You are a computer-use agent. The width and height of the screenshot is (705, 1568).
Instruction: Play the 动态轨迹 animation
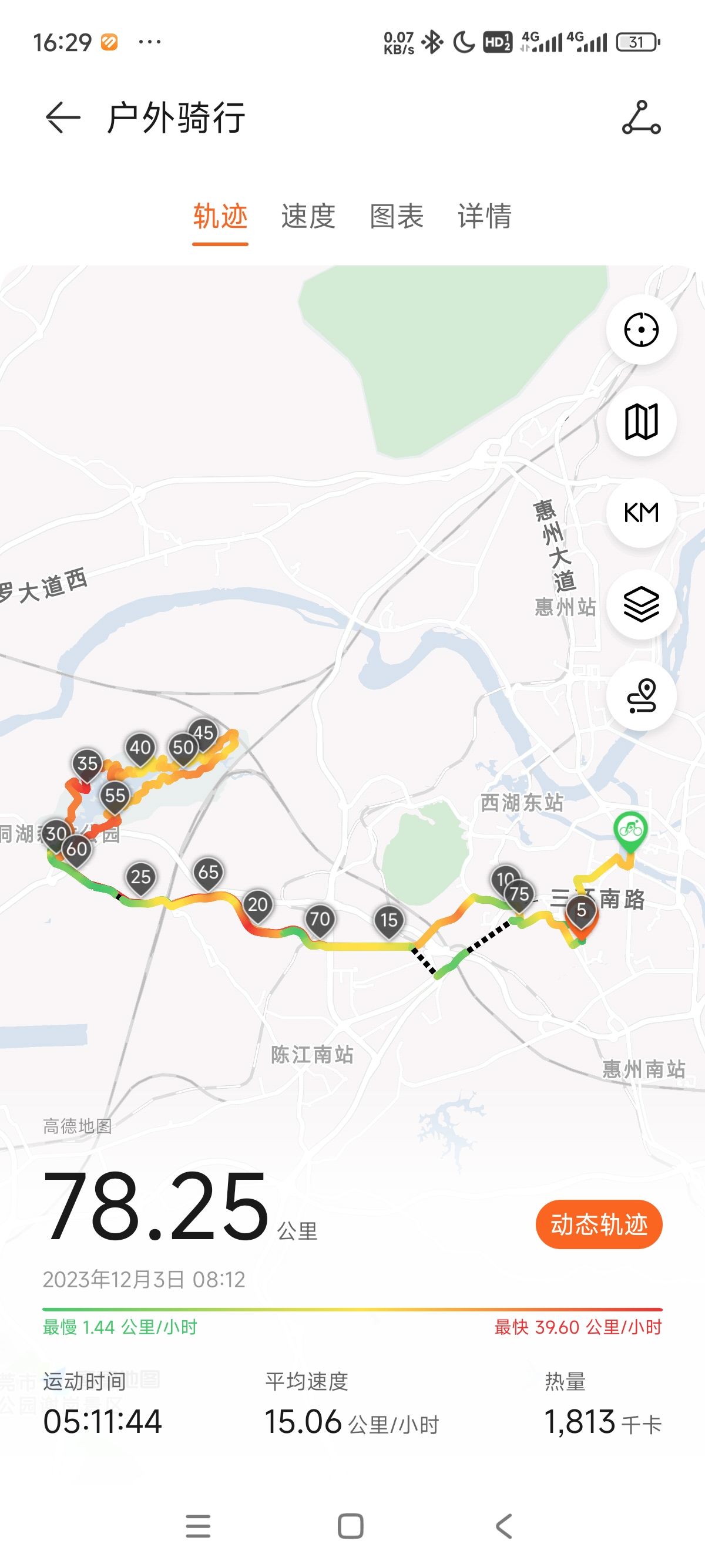tap(599, 1224)
